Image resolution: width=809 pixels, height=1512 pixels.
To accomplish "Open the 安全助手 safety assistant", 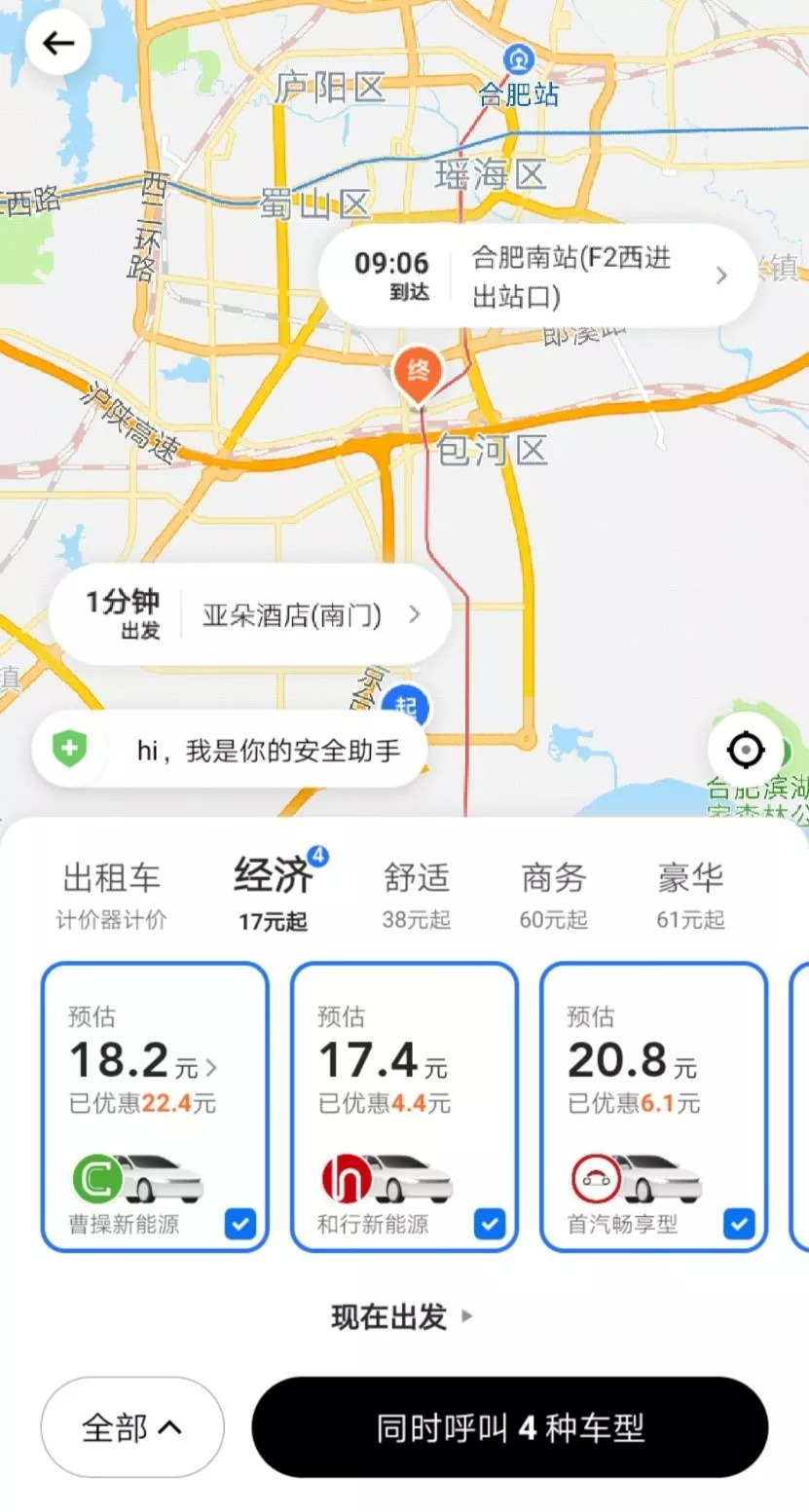I will 230,750.
